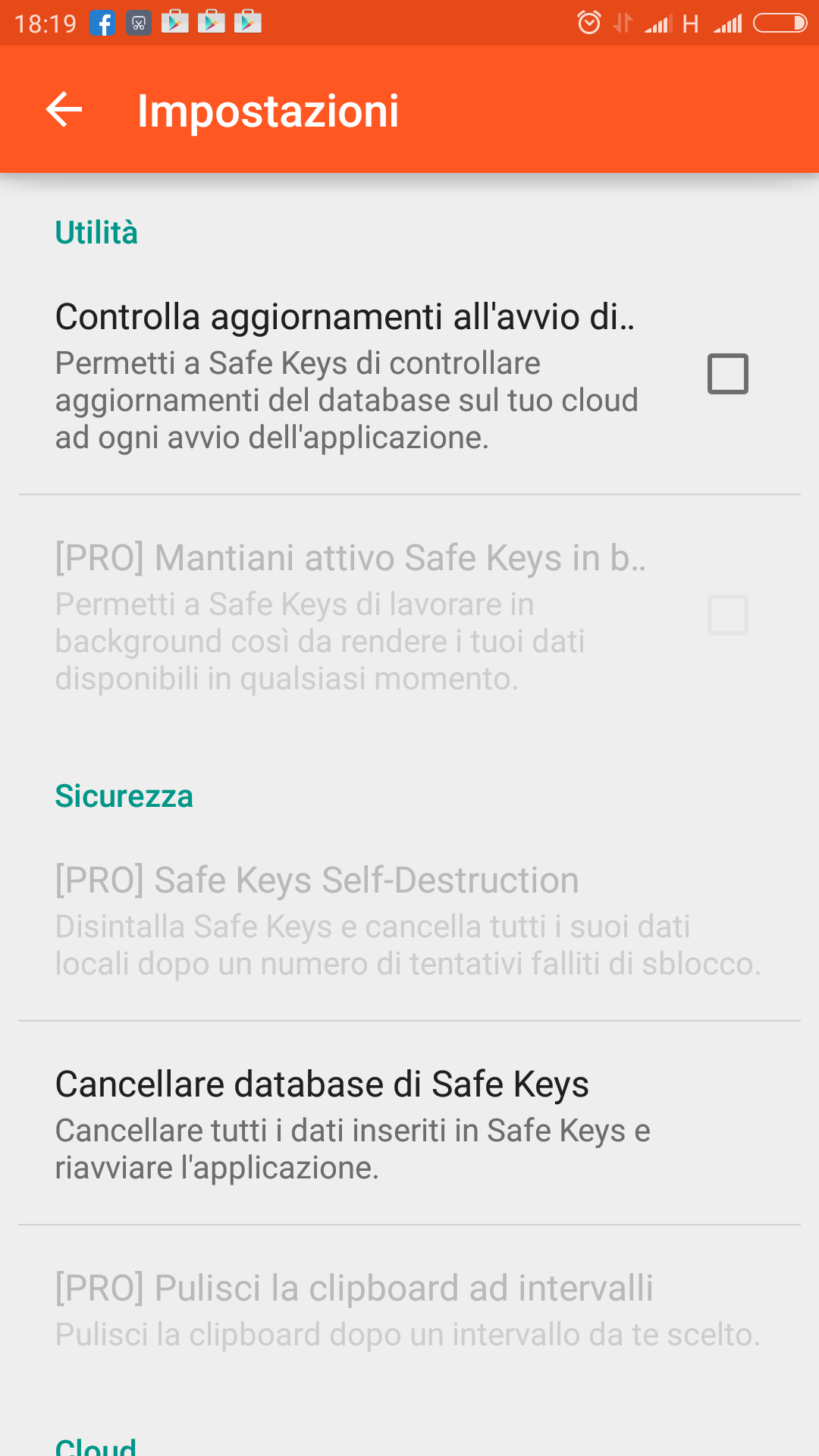819x1456 pixels.
Task: Open Cancellare database di Safe Keys
Action: [409, 1123]
